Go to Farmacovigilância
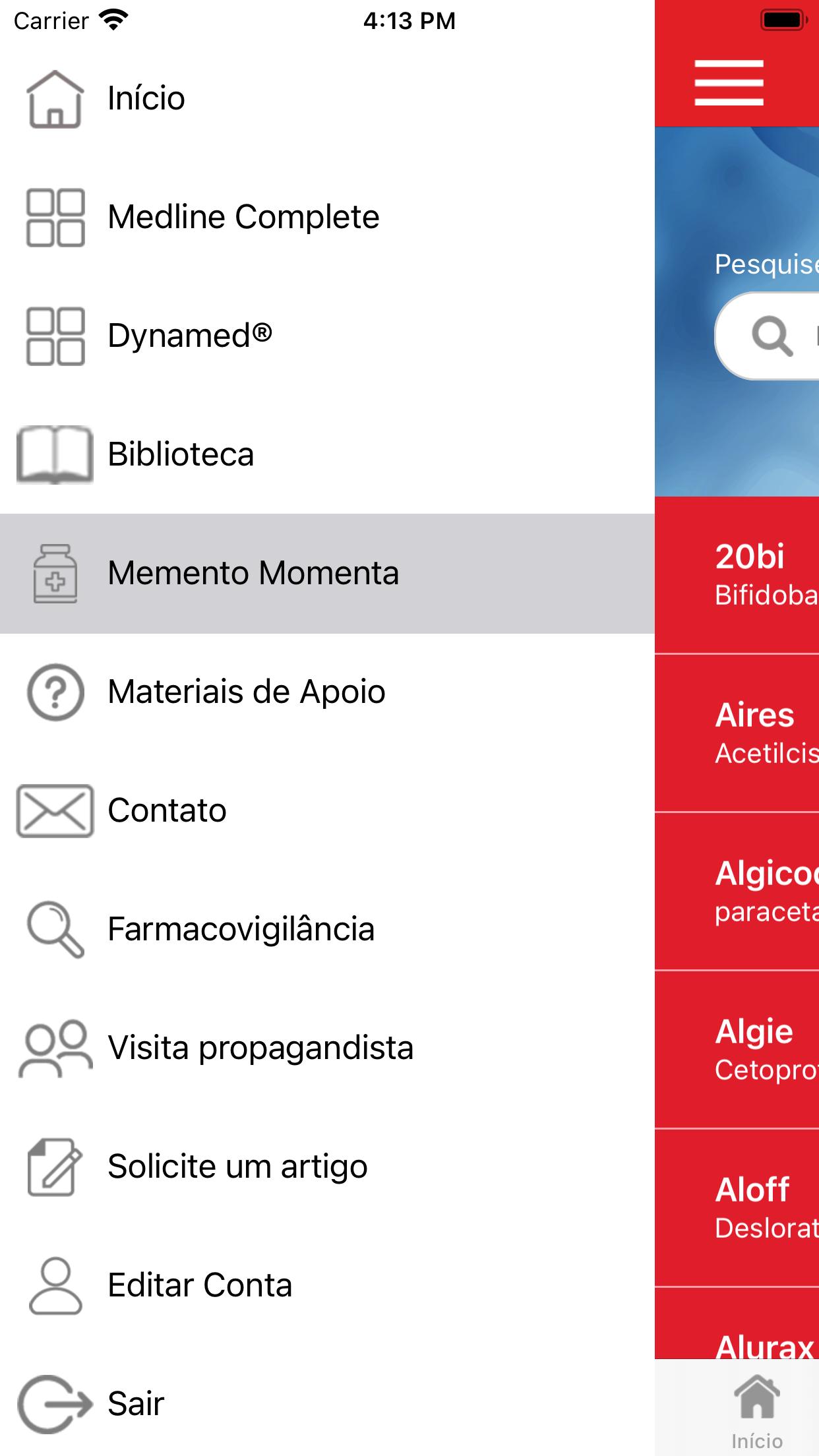 pyautogui.click(x=327, y=930)
